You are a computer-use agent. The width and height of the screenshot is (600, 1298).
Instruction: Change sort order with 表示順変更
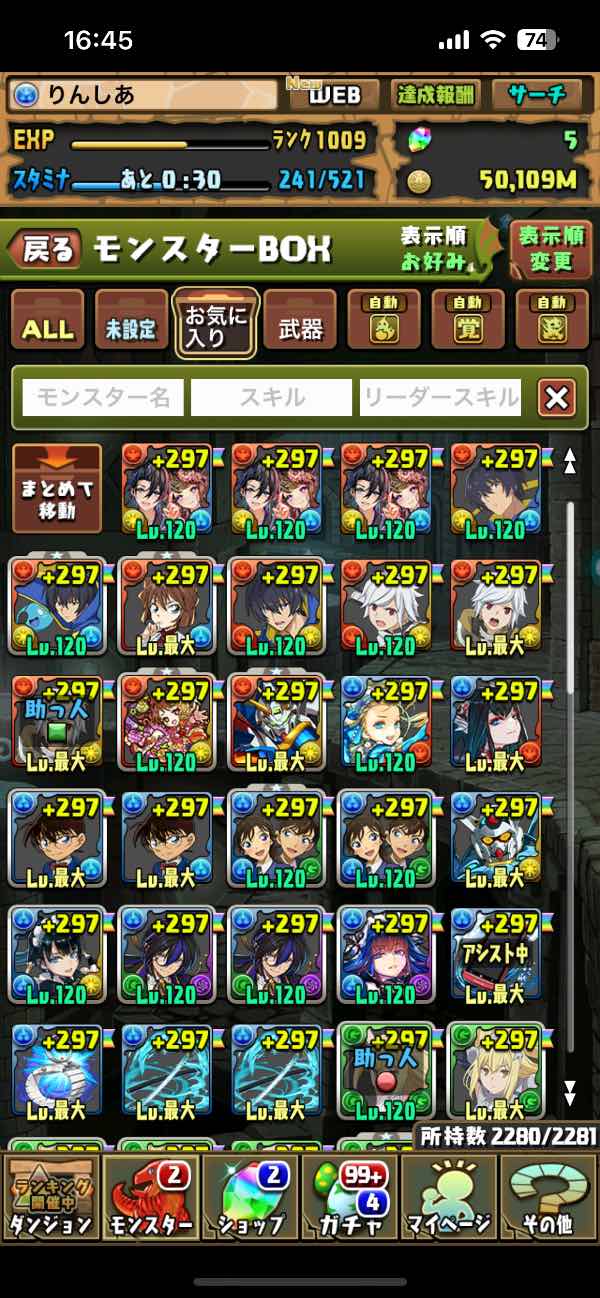coord(551,250)
